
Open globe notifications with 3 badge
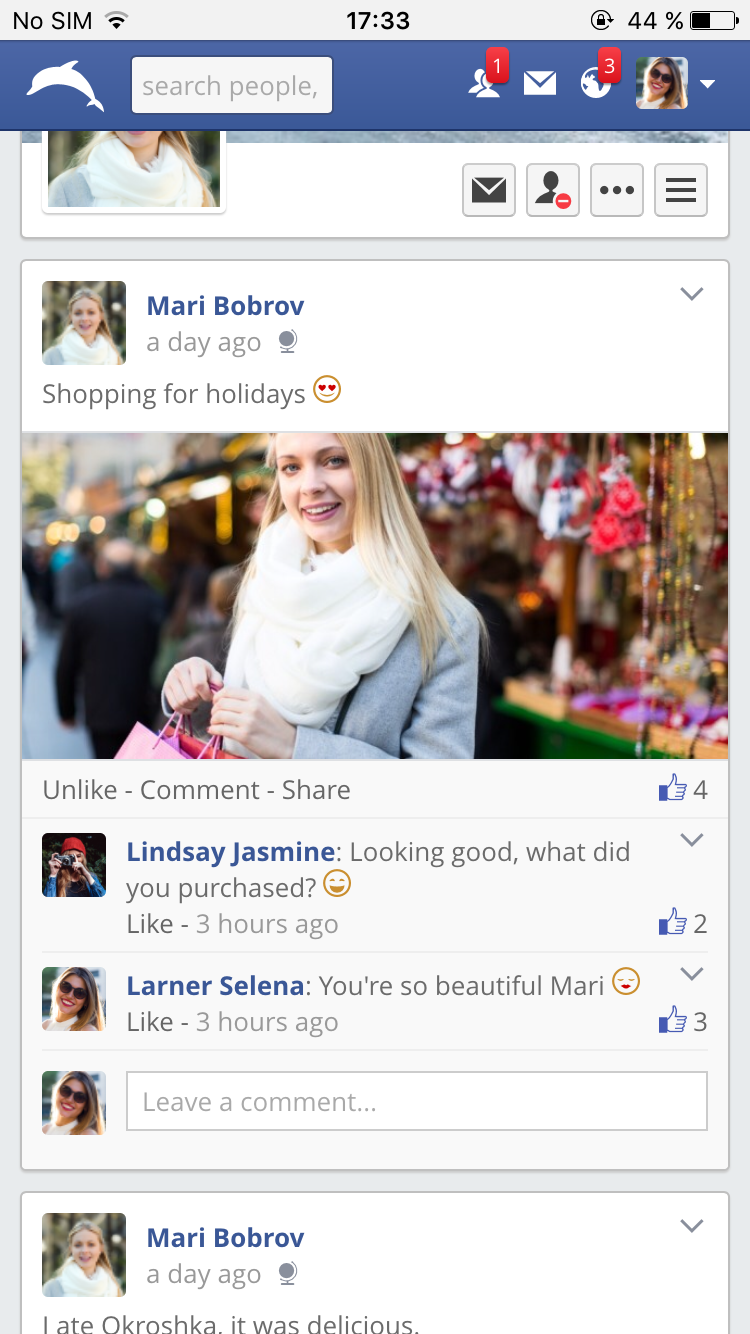point(597,83)
